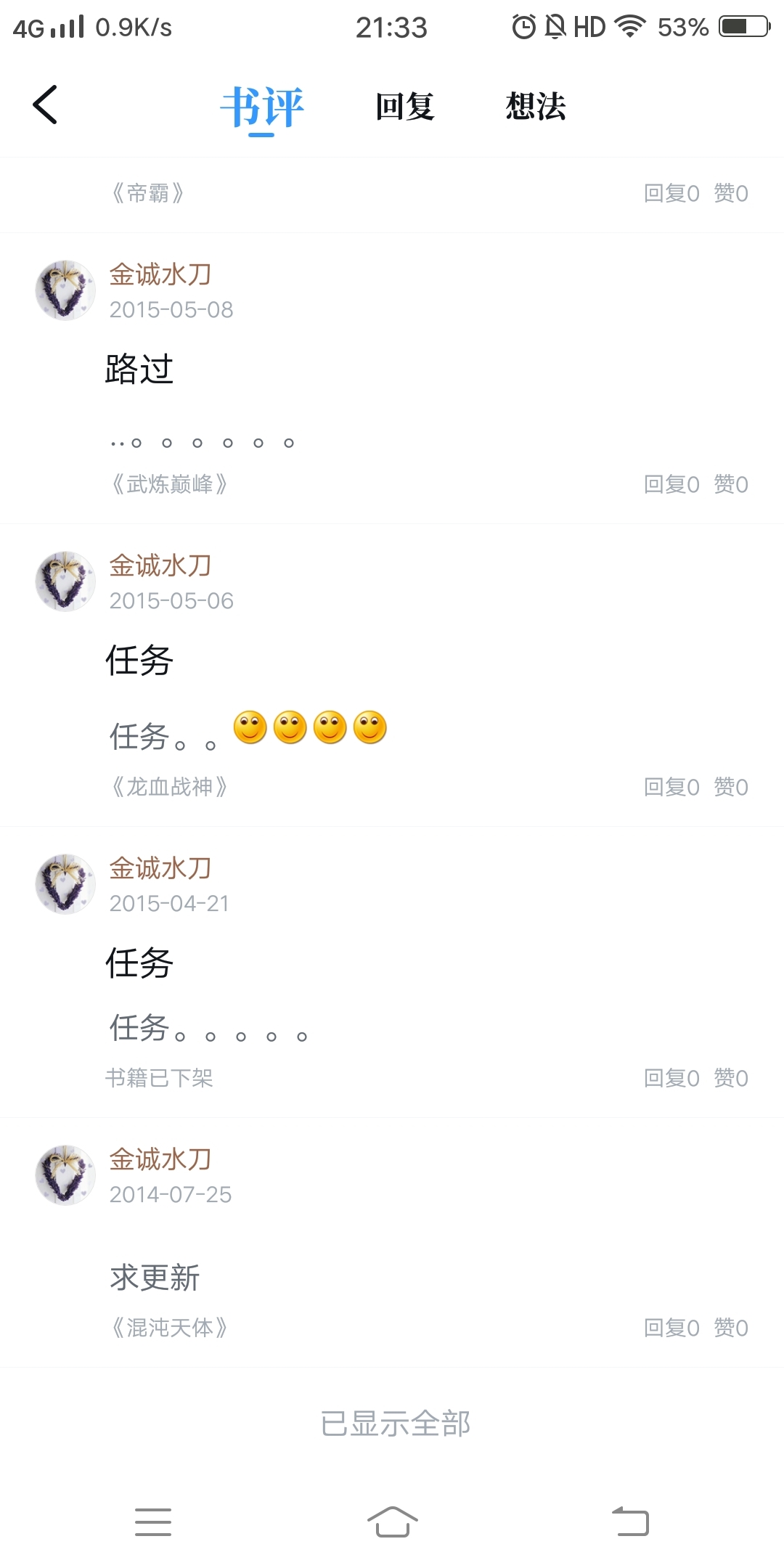Screen dimensions: 784x1568
Task: Open the book link 《混沌天体》
Action: coord(169,1328)
